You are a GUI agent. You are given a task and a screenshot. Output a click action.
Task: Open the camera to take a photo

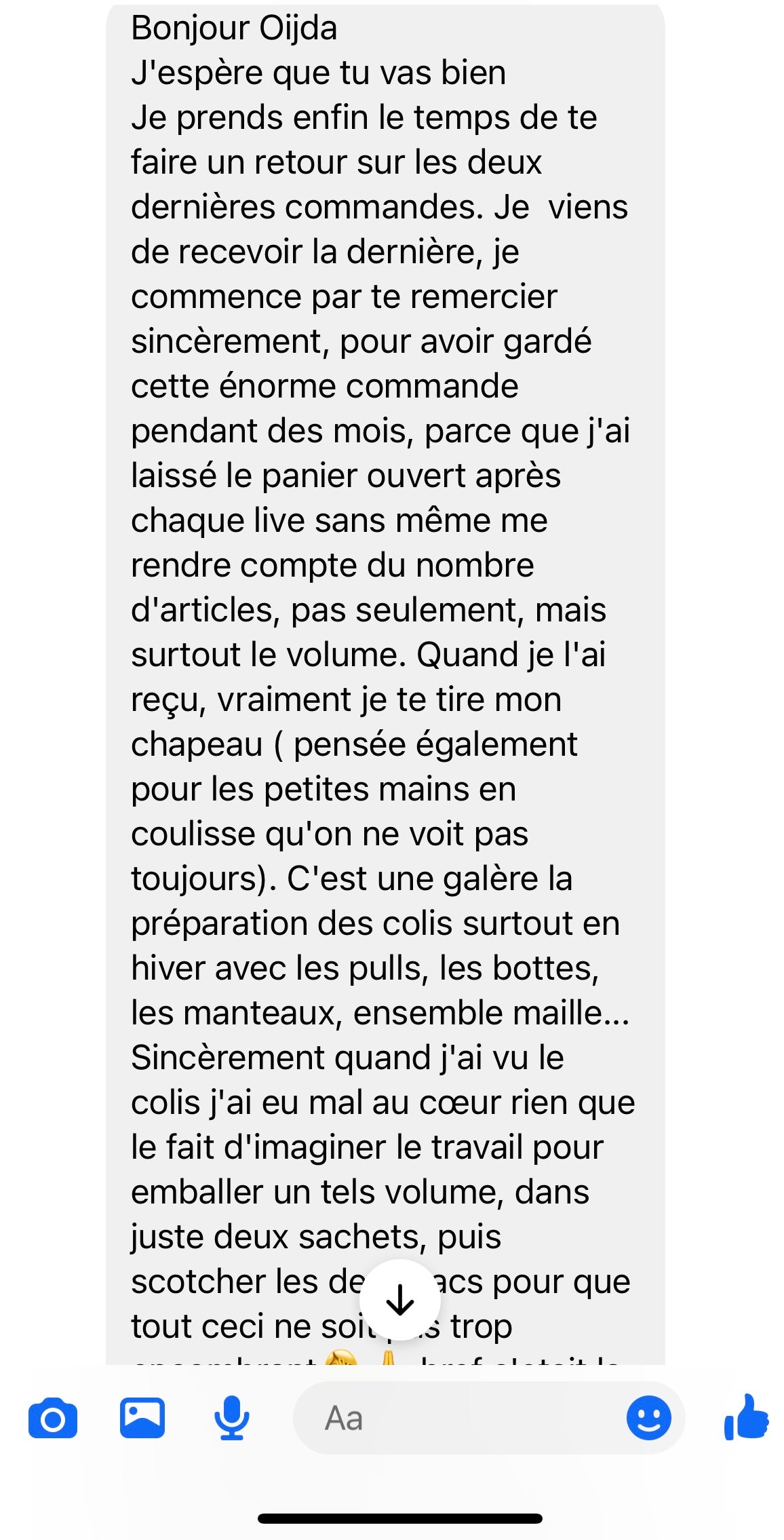pos(53,1419)
